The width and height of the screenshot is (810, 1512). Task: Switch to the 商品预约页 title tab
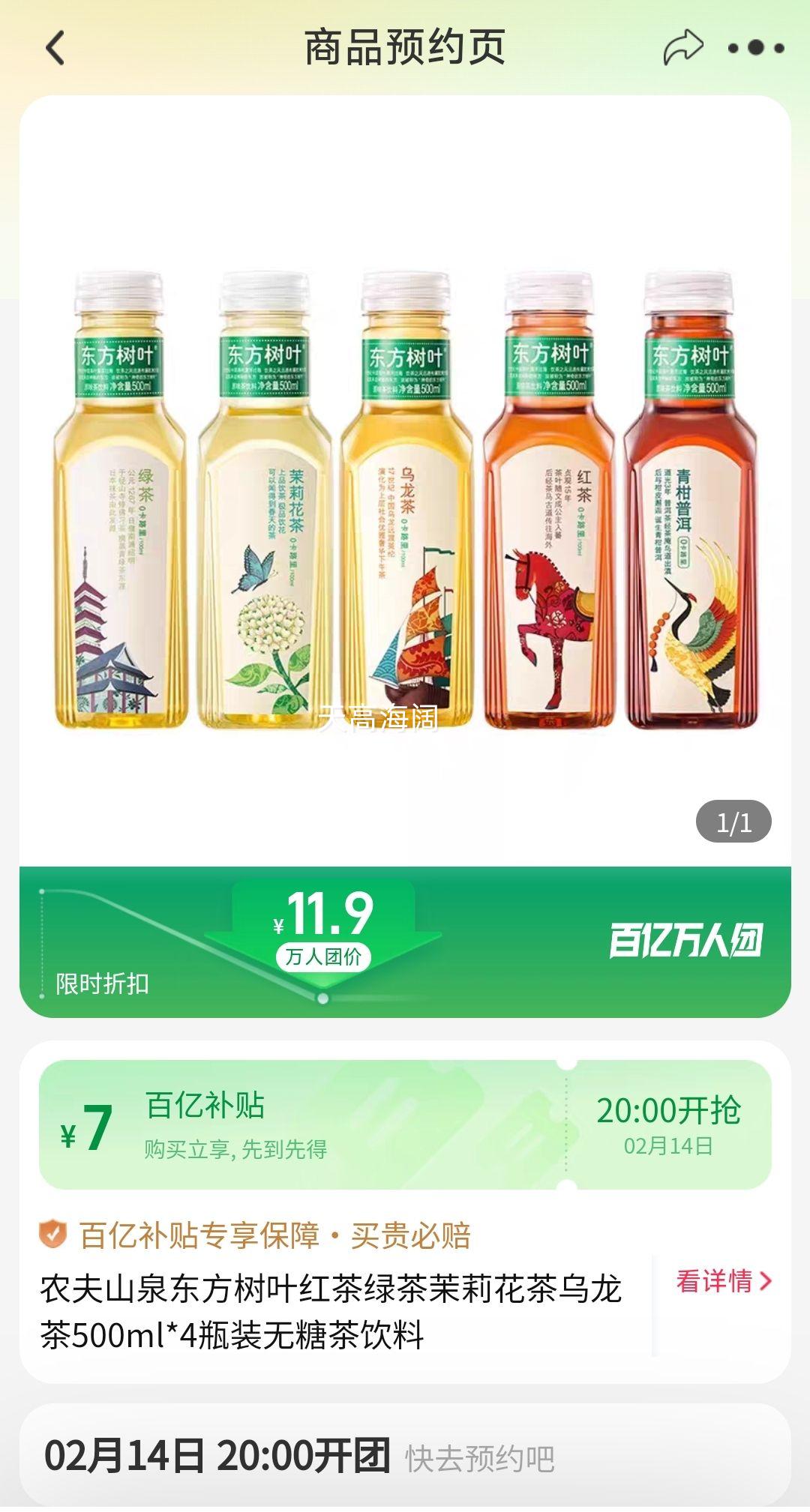[x=405, y=45]
